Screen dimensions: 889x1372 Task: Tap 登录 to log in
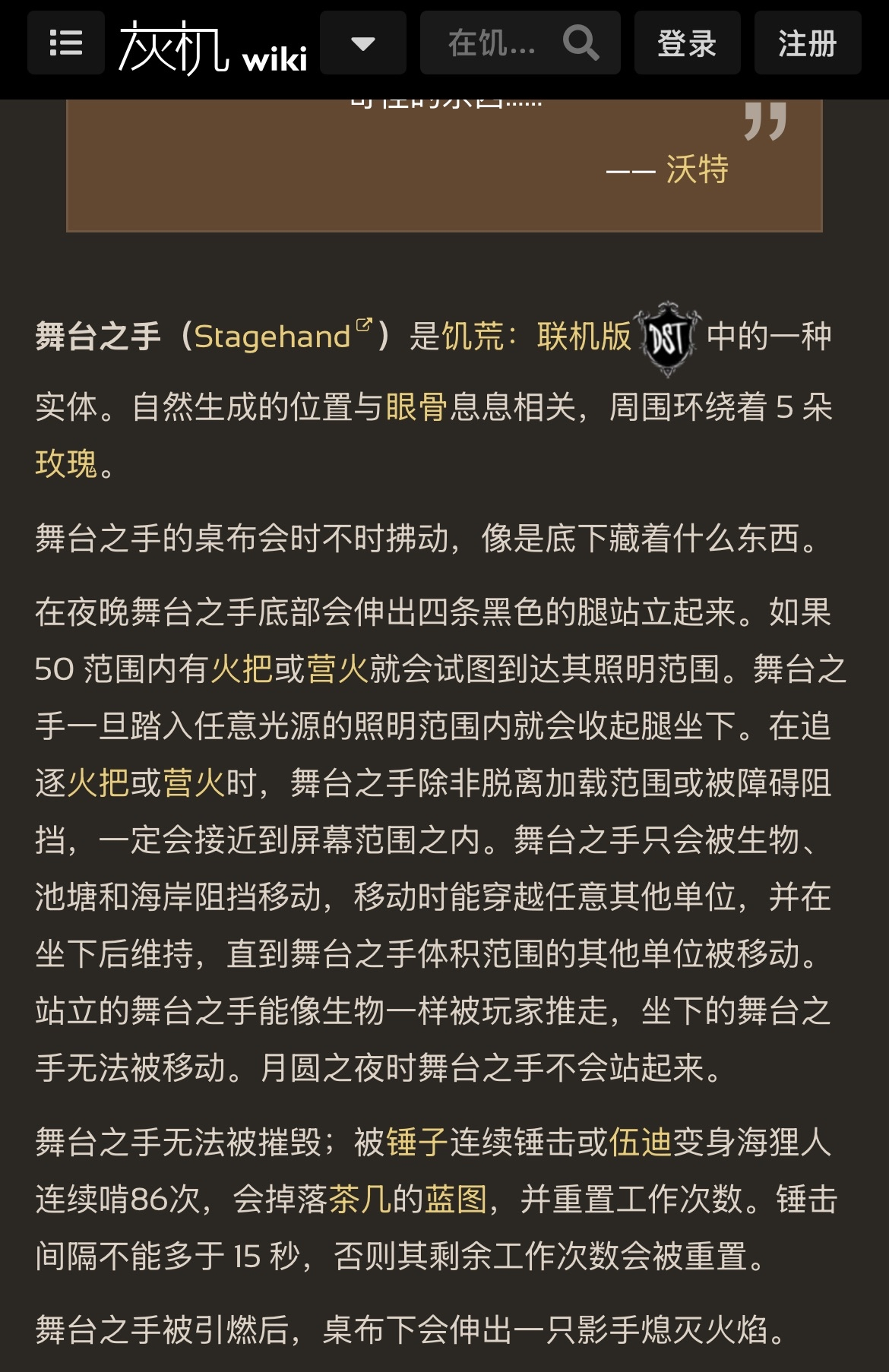[687, 43]
